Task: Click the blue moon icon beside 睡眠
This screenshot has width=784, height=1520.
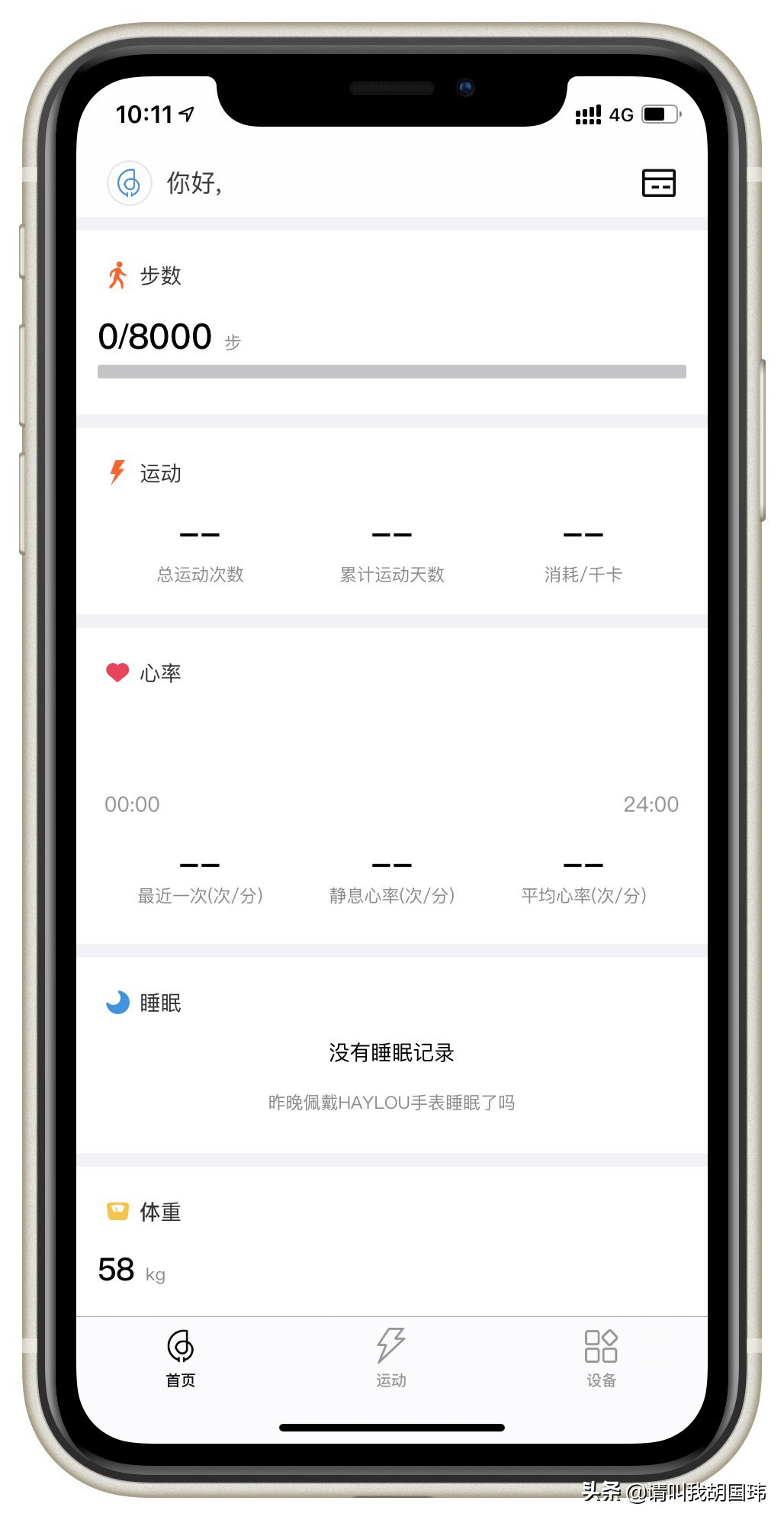Action: [116, 1002]
